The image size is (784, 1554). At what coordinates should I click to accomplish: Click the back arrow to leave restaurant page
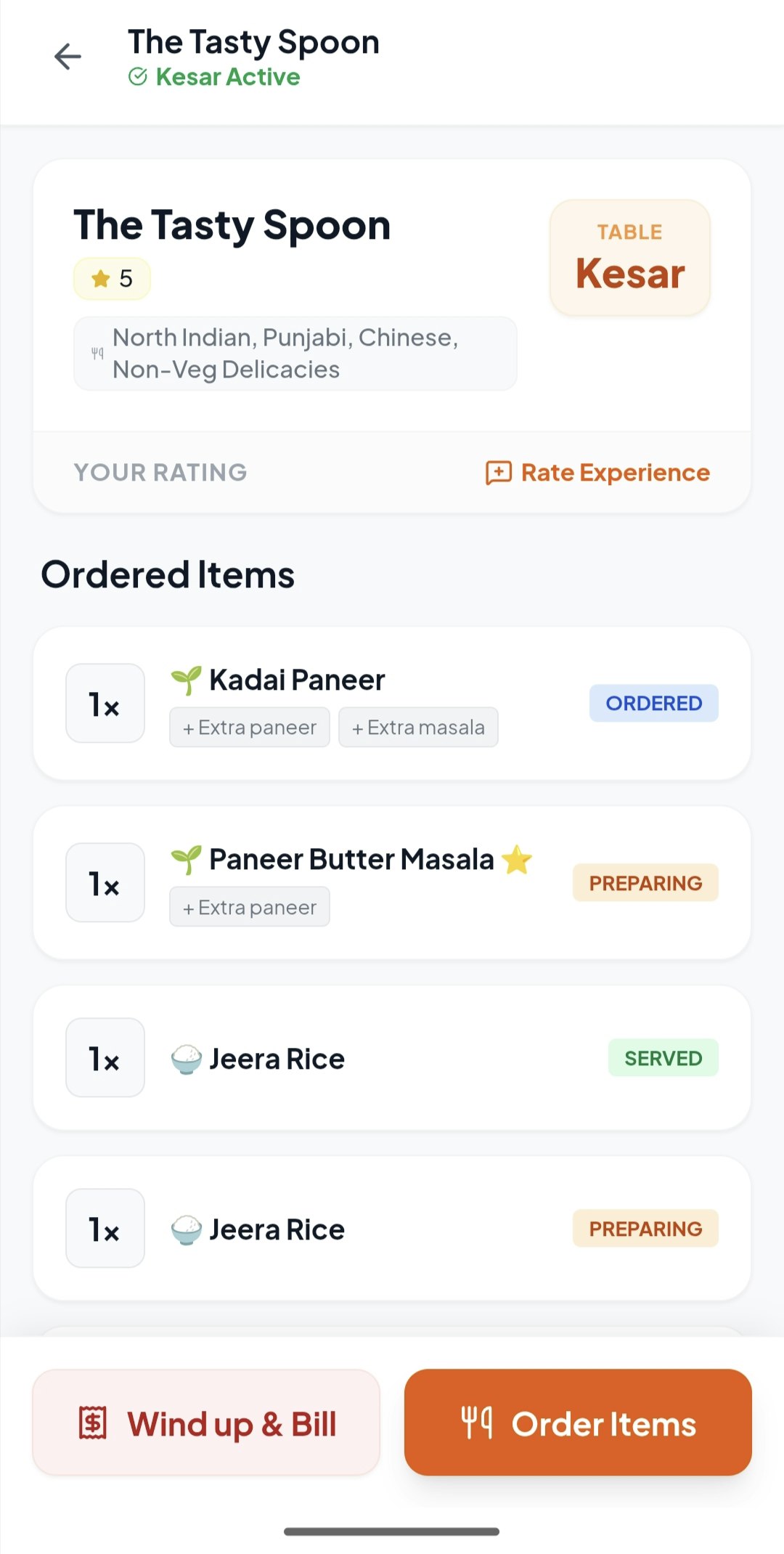(x=67, y=56)
